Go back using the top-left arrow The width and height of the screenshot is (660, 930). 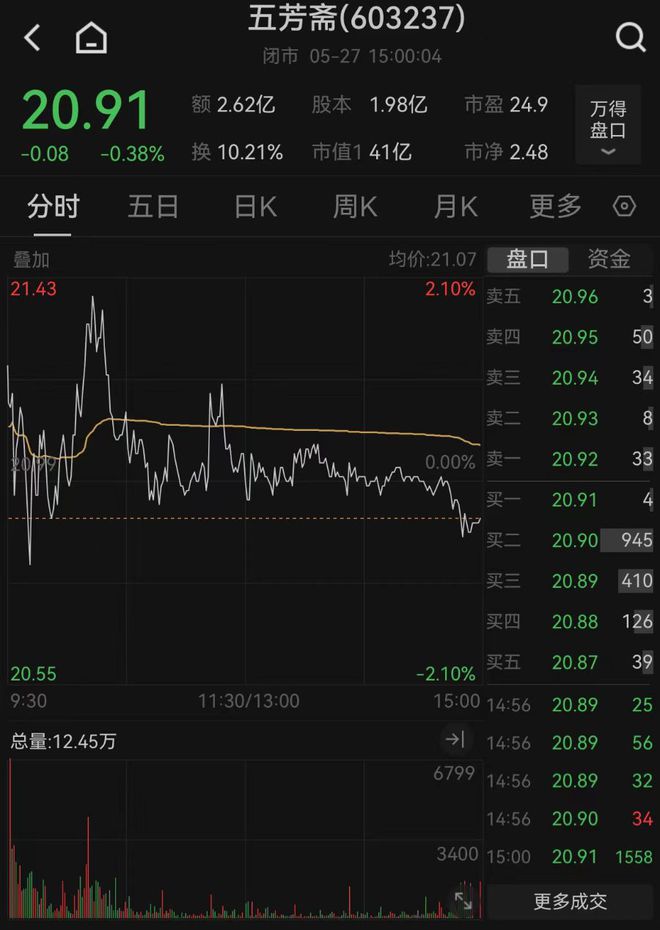pos(32,39)
